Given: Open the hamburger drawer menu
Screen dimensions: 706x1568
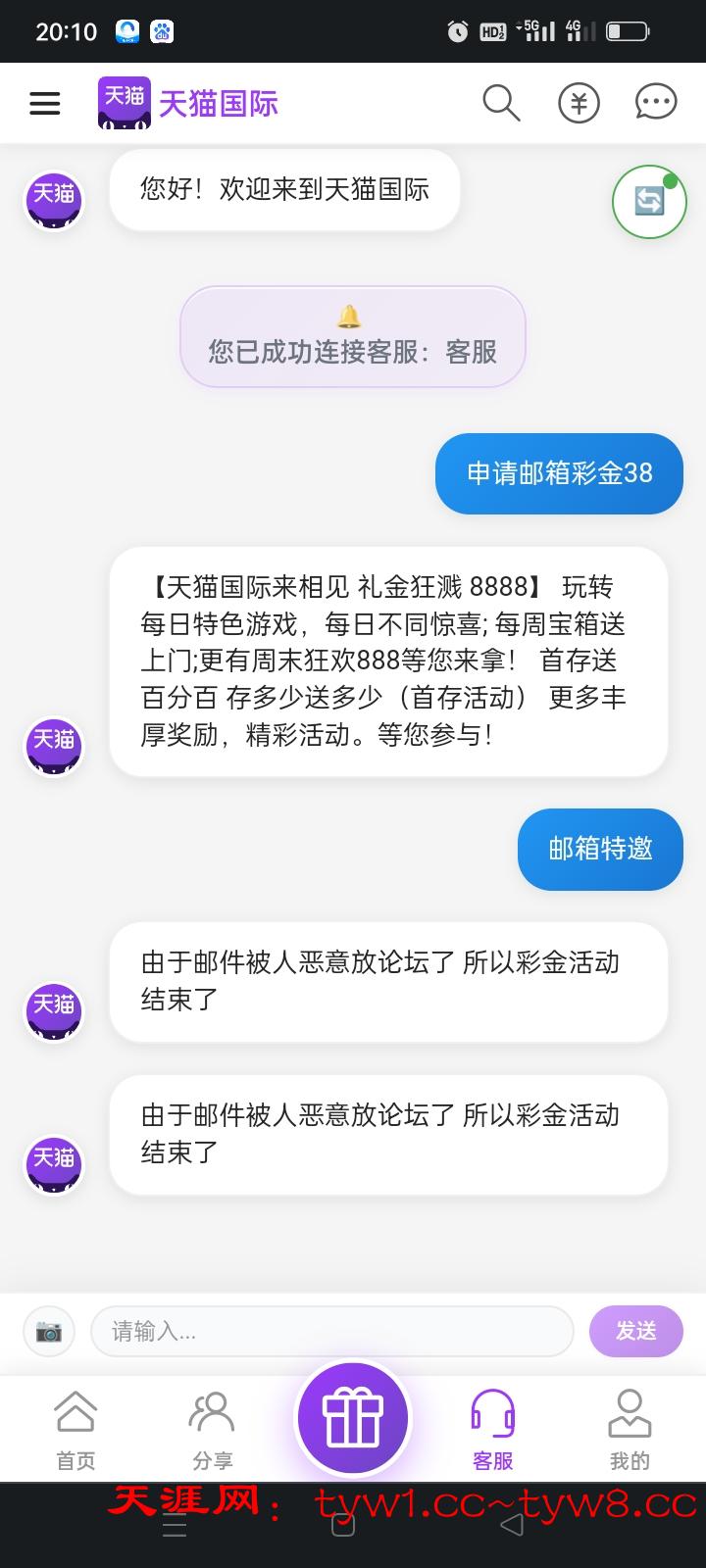Looking at the screenshot, I should (x=44, y=103).
